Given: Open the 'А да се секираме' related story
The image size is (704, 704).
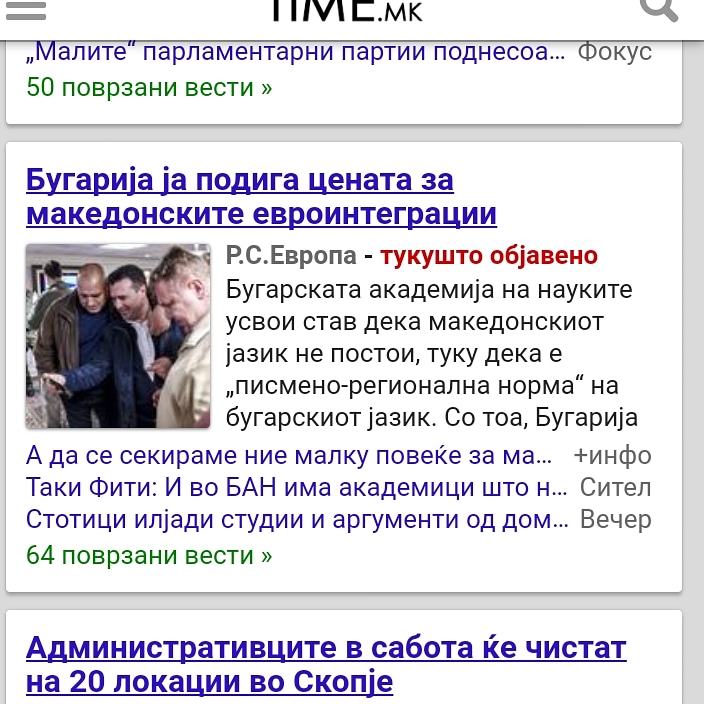Looking at the screenshot, I should tap(289, 456).
